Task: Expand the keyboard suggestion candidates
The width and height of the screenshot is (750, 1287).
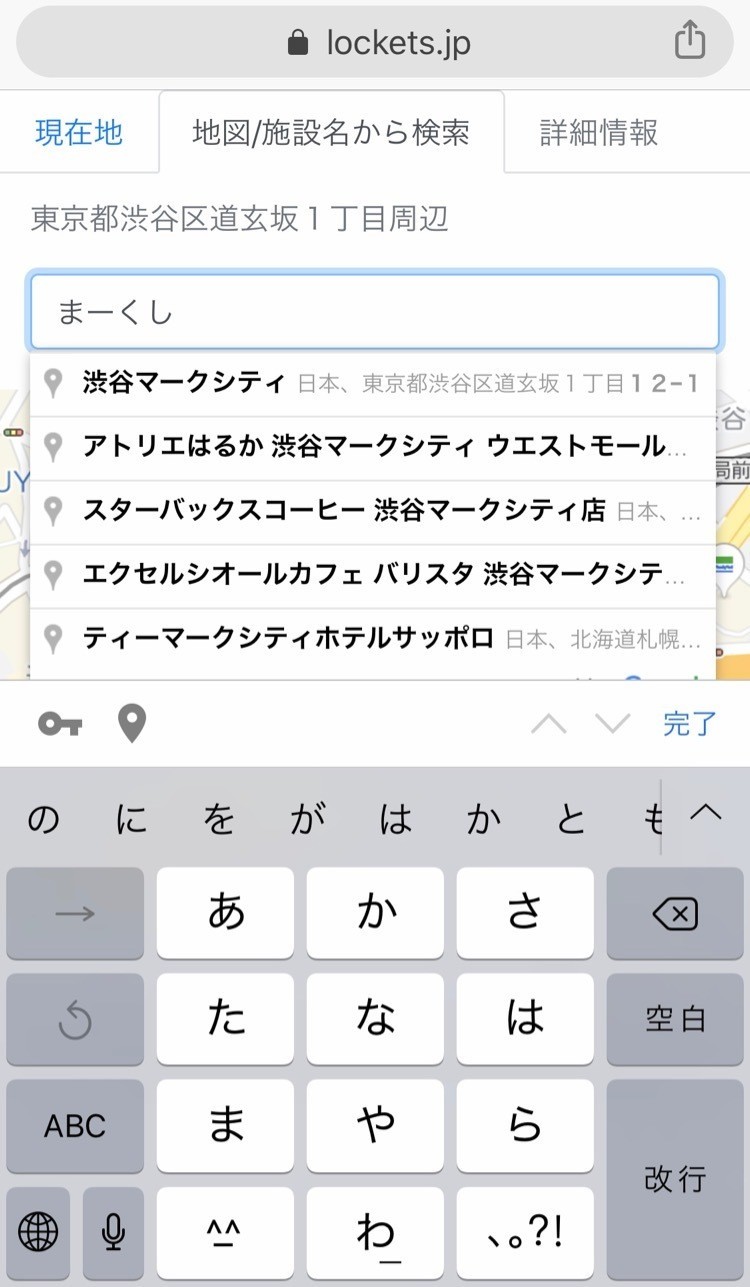Action: coord(706,813)
